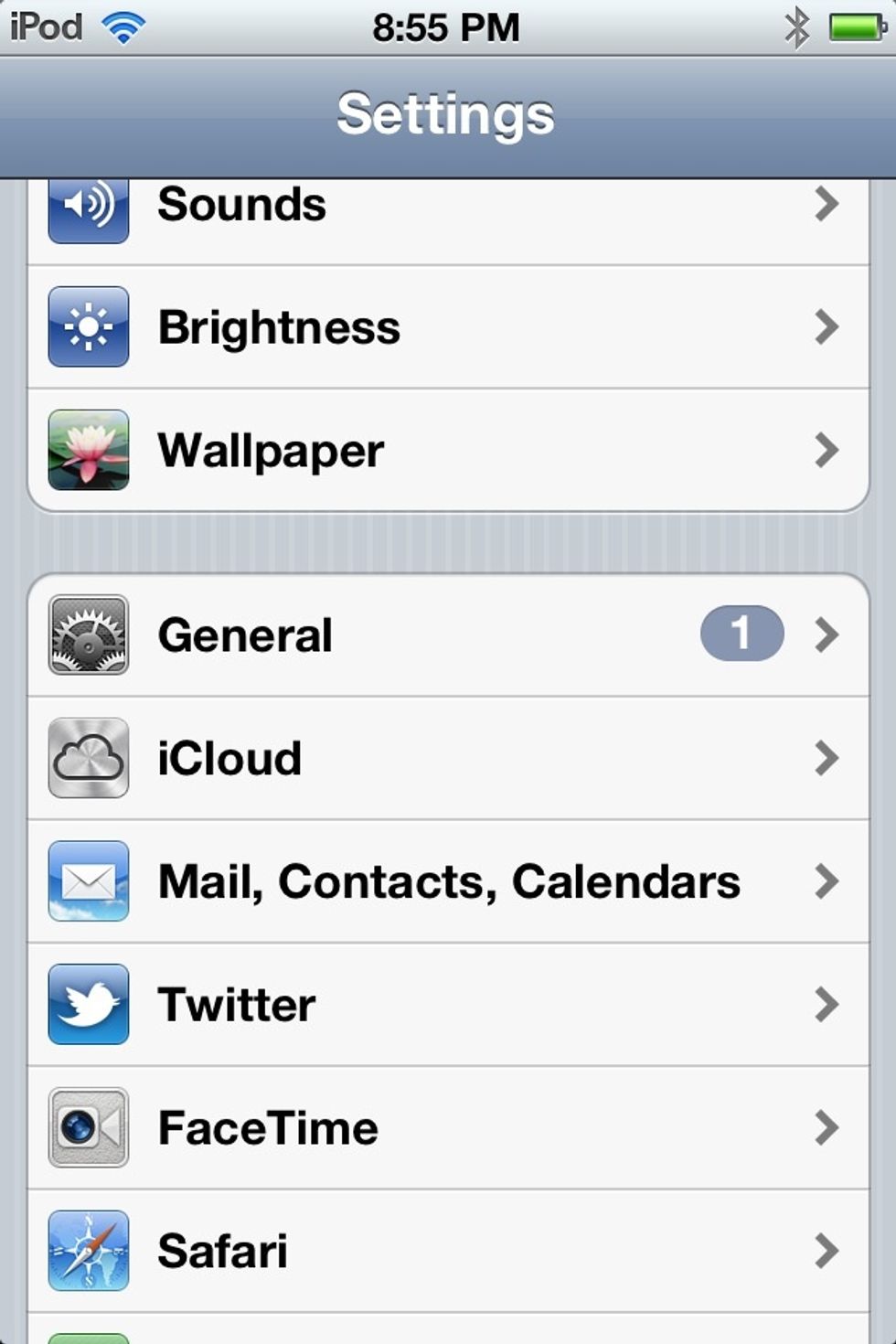
Task: Go to Safari settings
Action: click(x=448, y=1251)
